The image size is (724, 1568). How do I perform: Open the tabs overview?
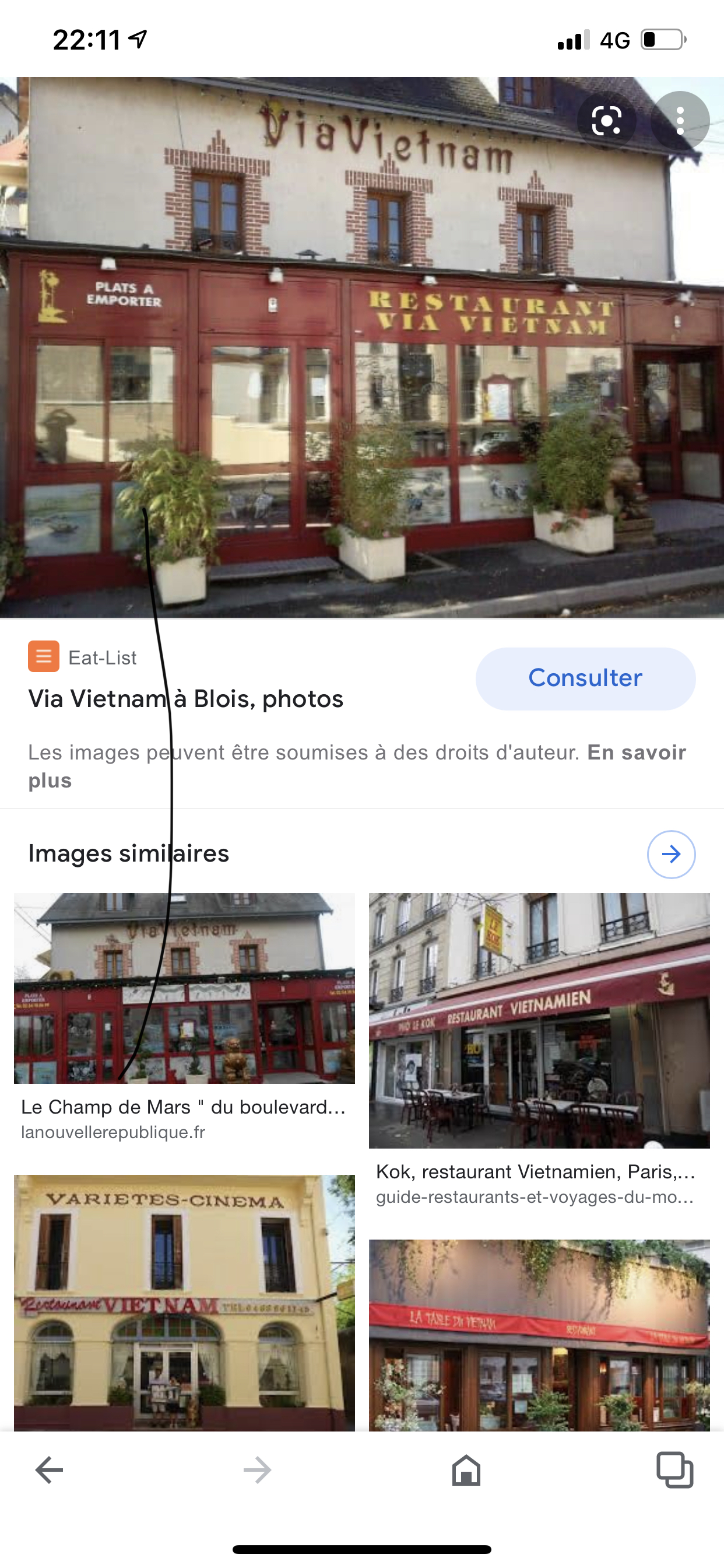[x=674, y=1470]
